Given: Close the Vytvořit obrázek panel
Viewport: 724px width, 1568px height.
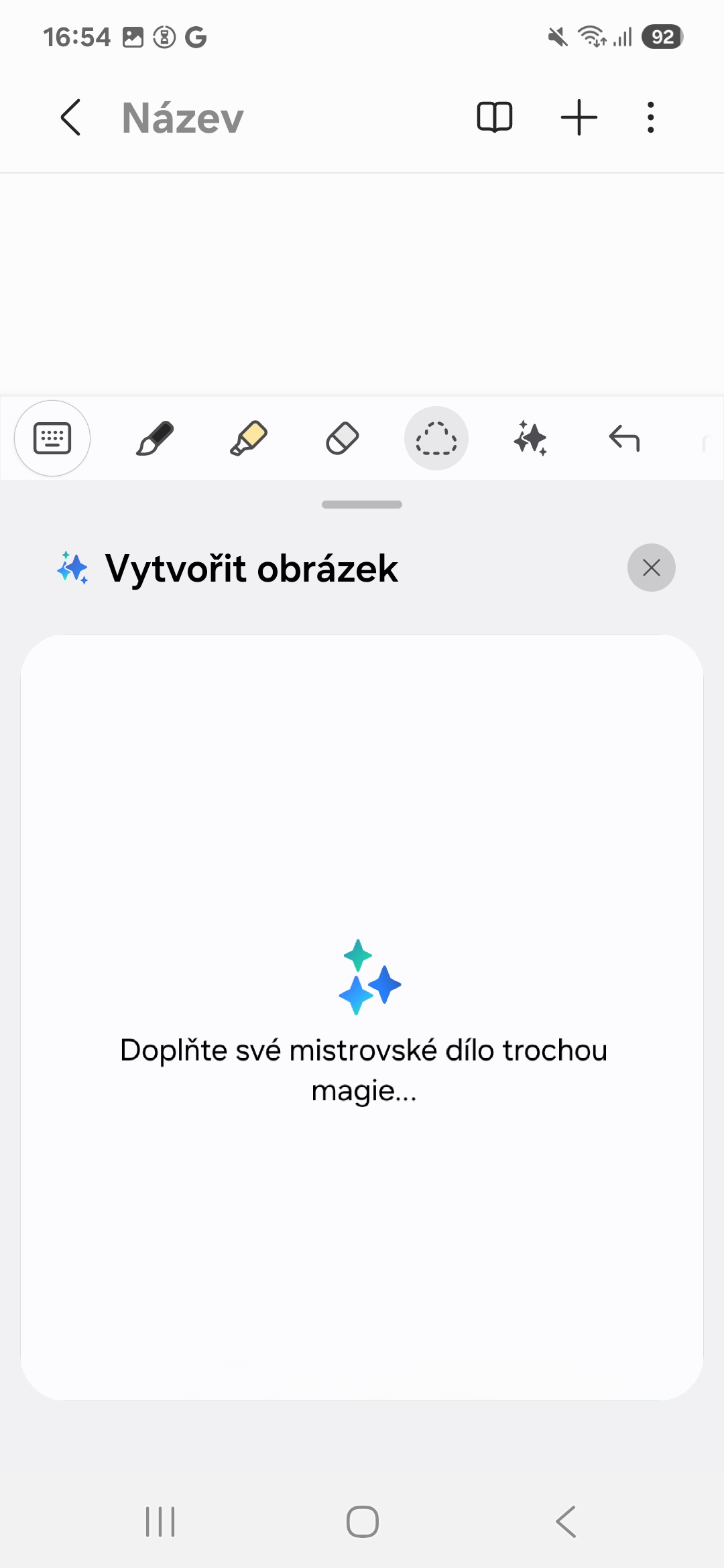Looking at the screenshot, I should [652, 568].
